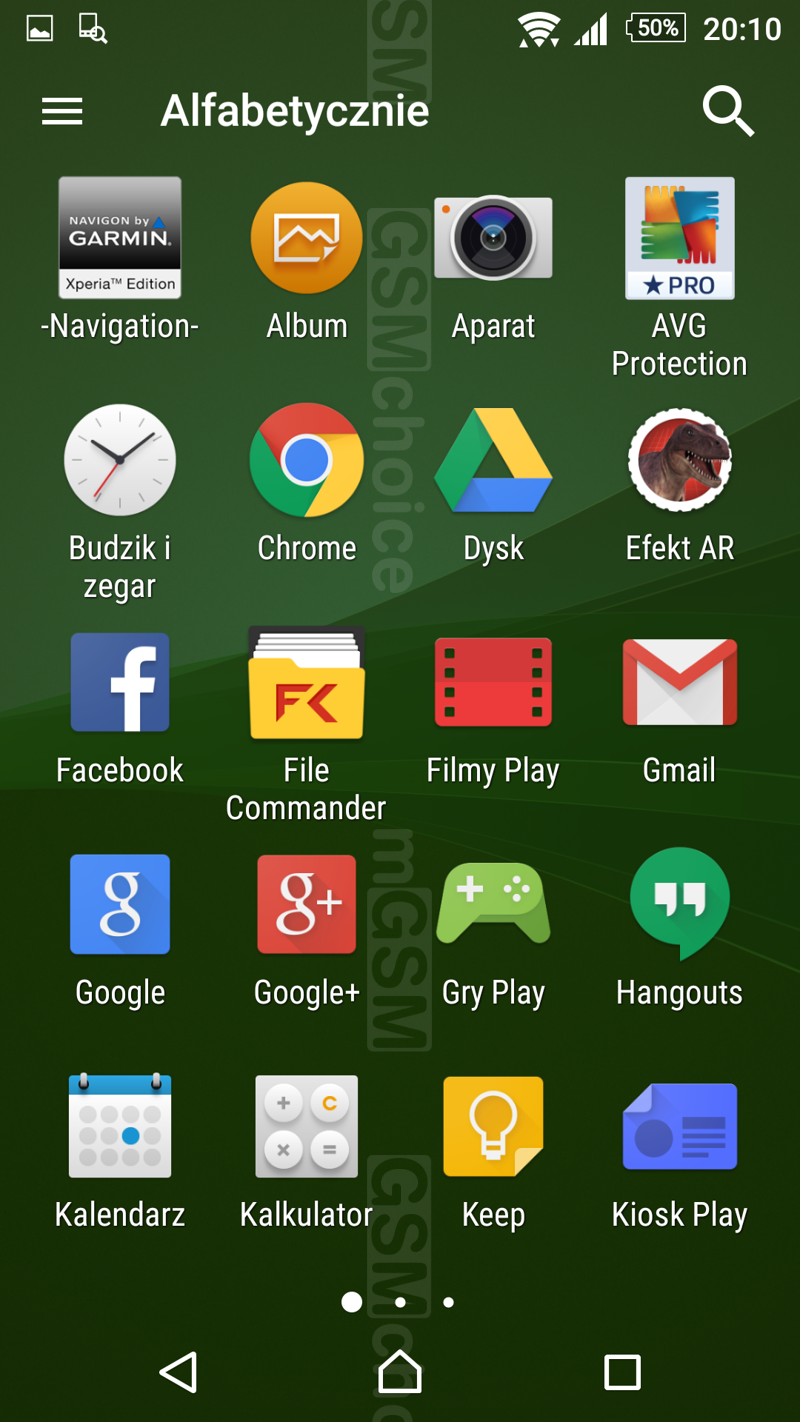The width and height of the screenshot is (800, 1422).
Task: Open Filmy Play
Action: click(x=493, y=682)
